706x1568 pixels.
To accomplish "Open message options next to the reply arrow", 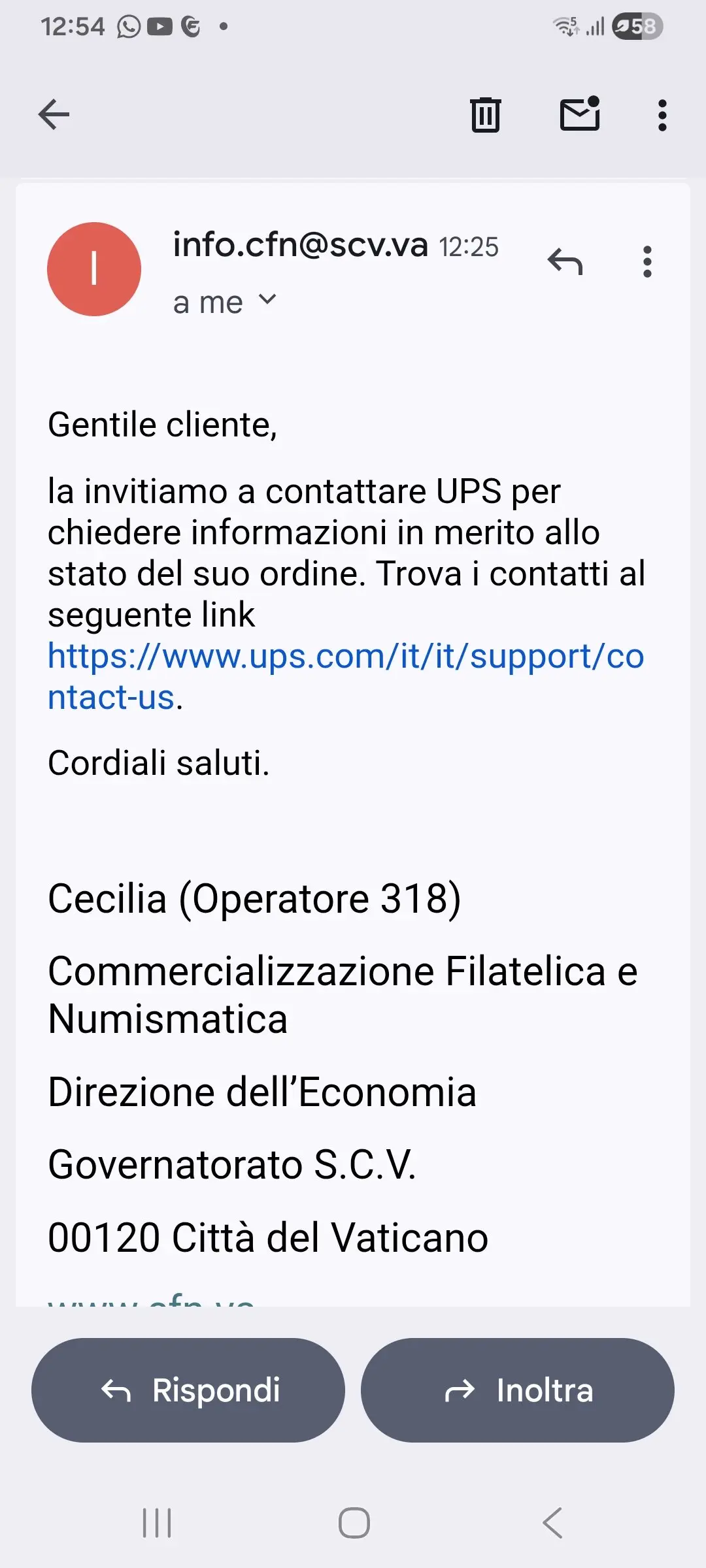I will 647,262.
